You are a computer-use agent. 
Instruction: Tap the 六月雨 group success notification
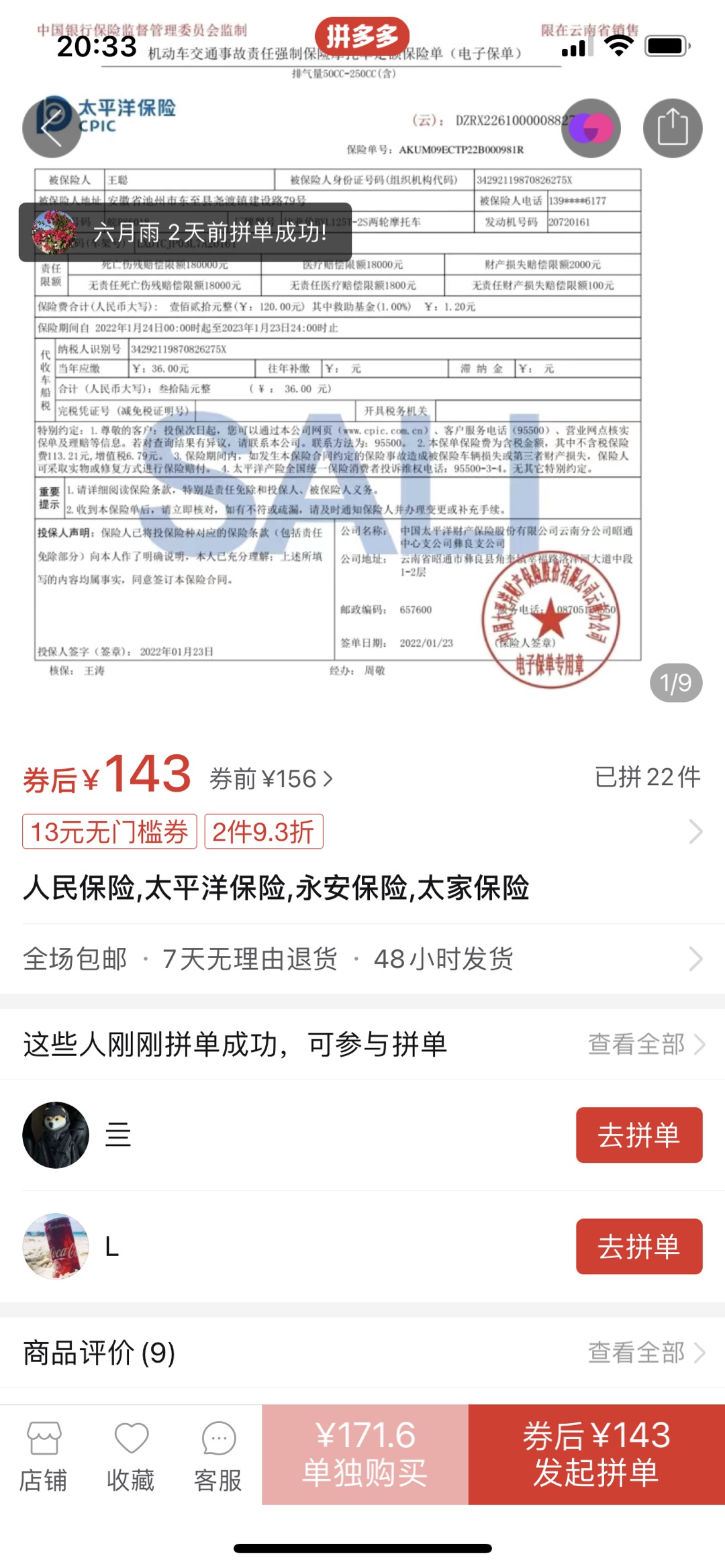(x=185, y=232)
